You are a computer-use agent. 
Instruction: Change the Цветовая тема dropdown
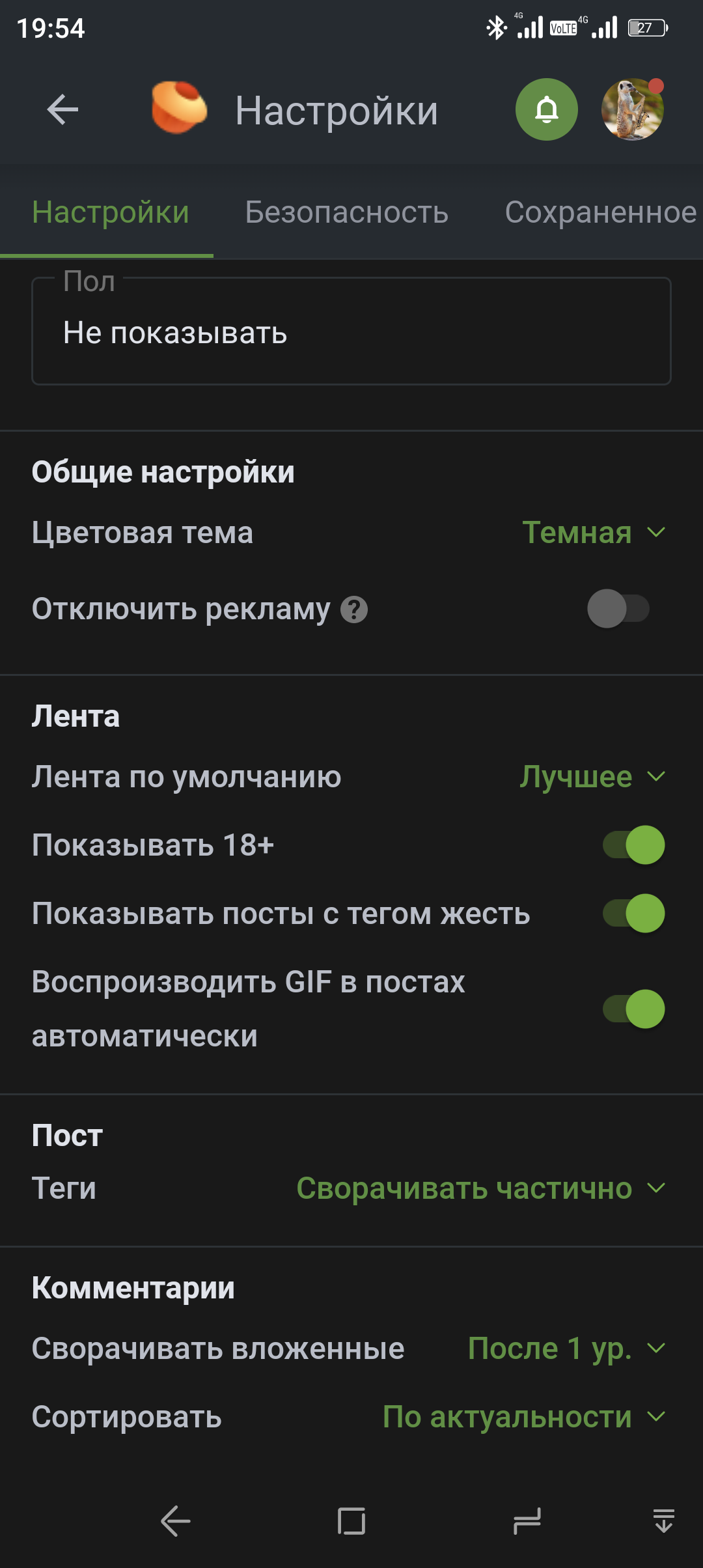593,533
